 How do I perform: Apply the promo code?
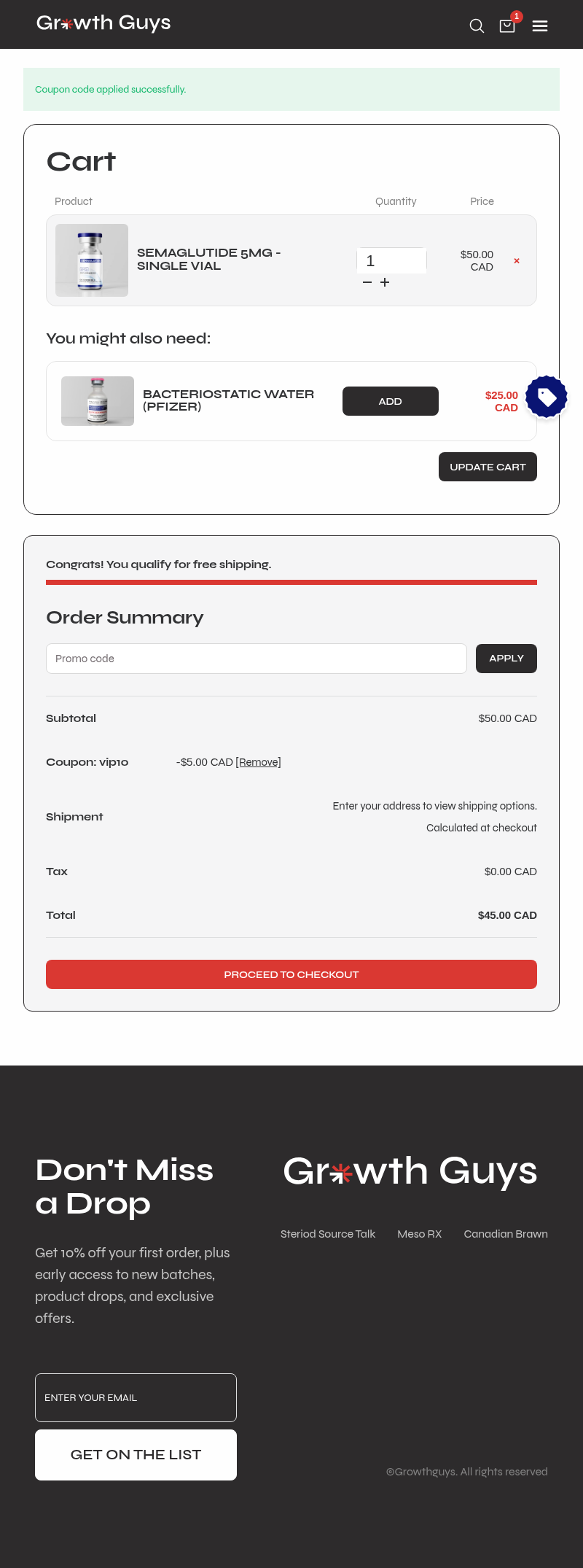pos(506,659)
